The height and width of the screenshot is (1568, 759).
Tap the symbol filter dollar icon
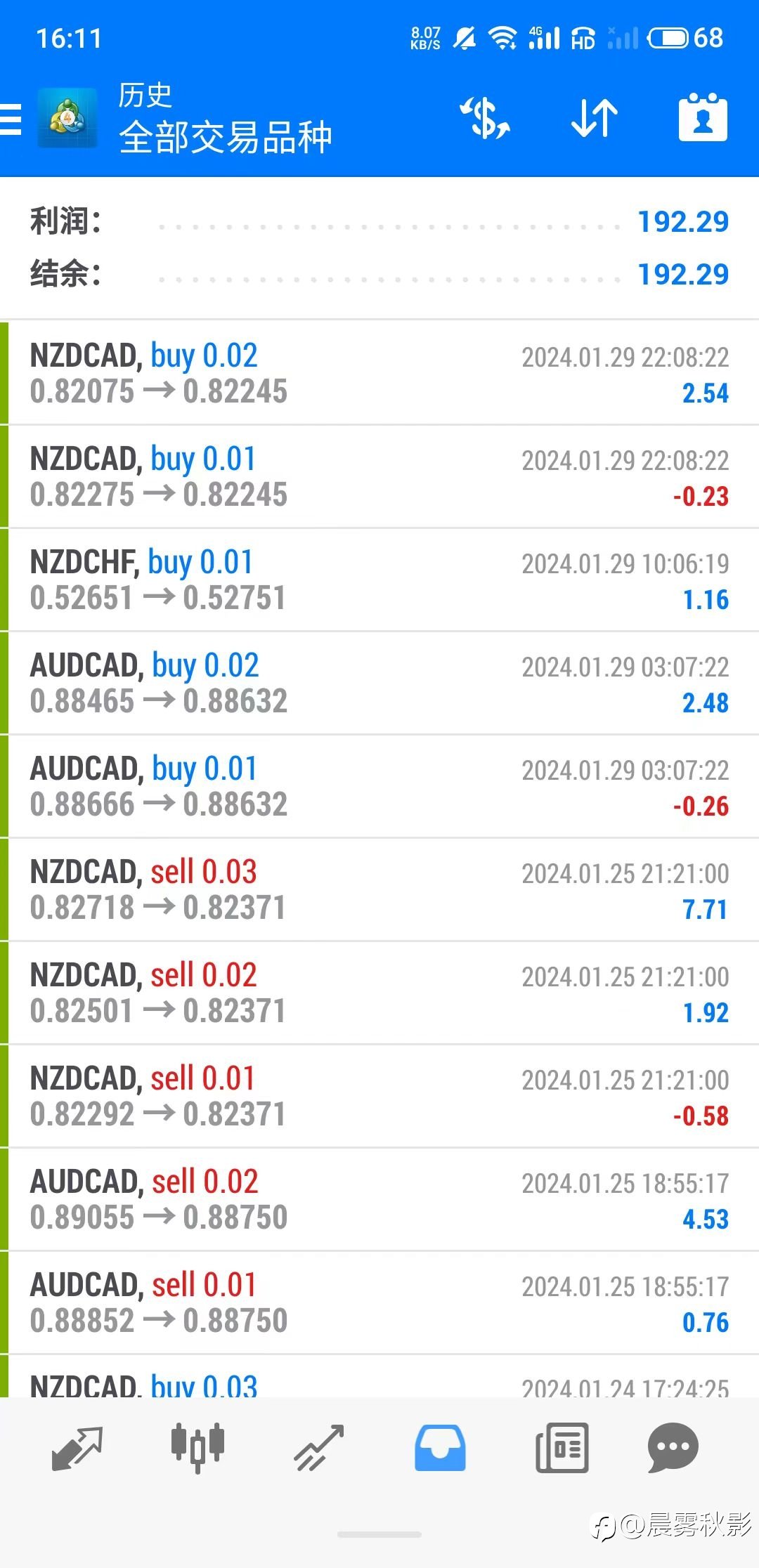(485, 117)
